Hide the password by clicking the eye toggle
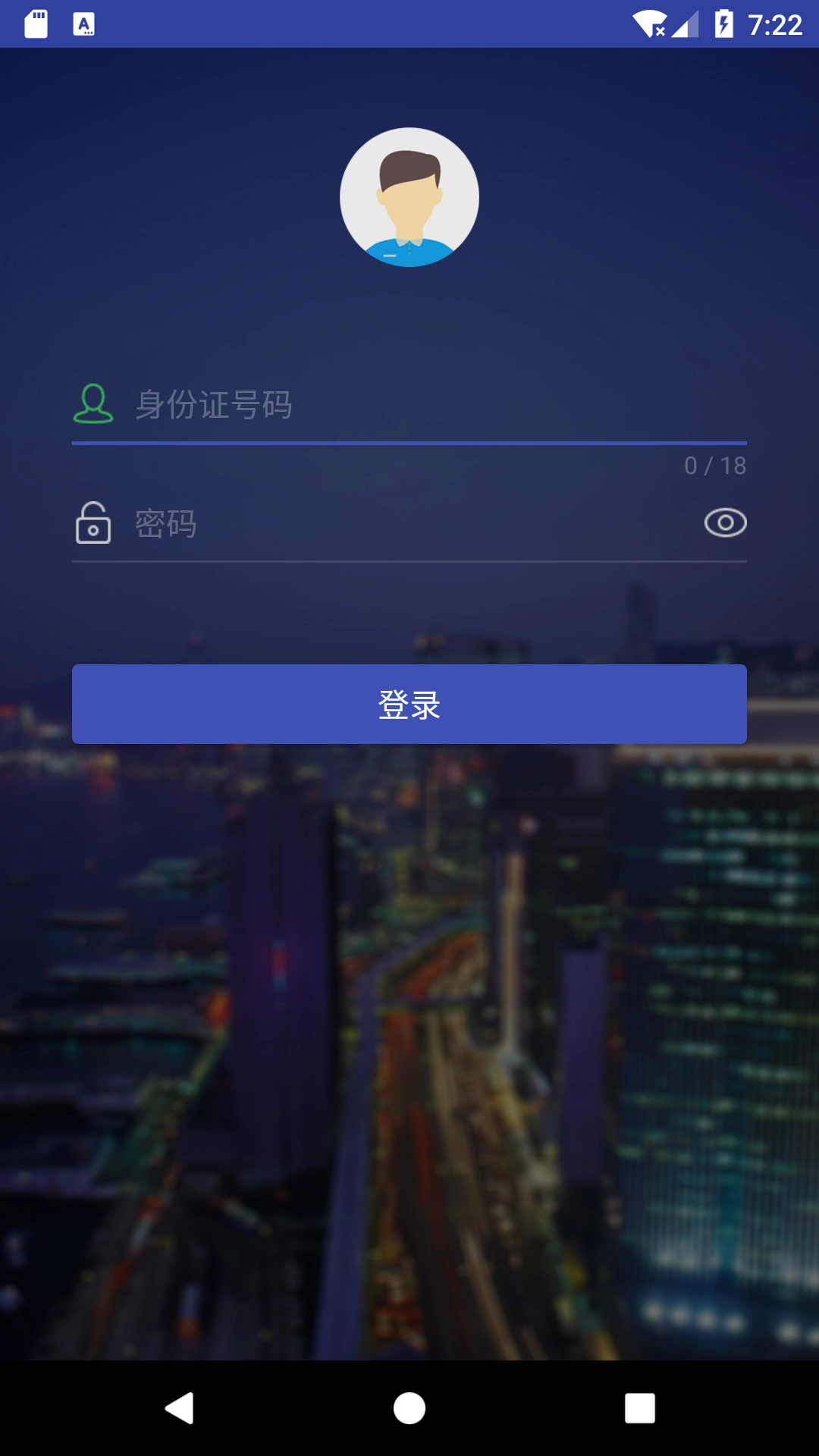The image size is (819, 1456). [725, 522]
